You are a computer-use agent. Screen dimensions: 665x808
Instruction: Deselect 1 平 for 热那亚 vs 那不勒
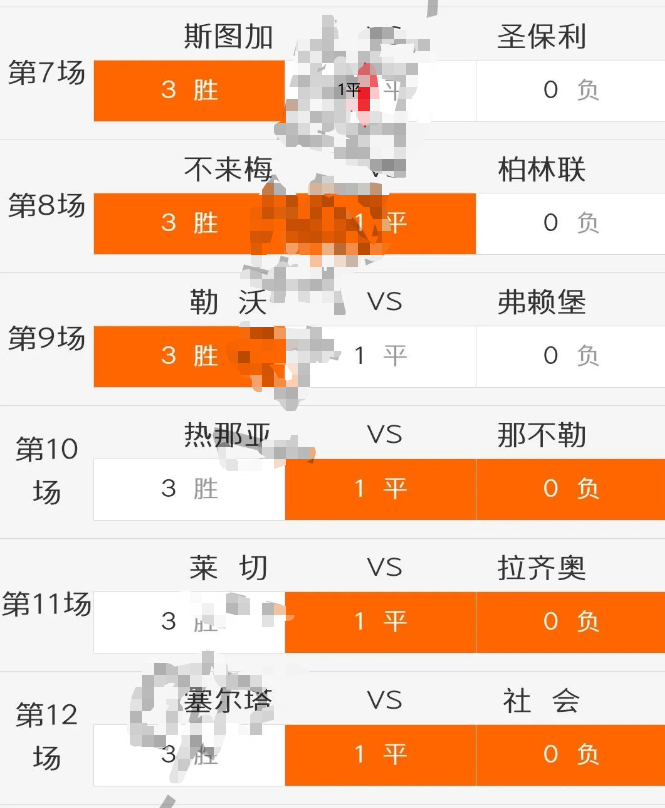pyautogui.click(x=380, y=489)
